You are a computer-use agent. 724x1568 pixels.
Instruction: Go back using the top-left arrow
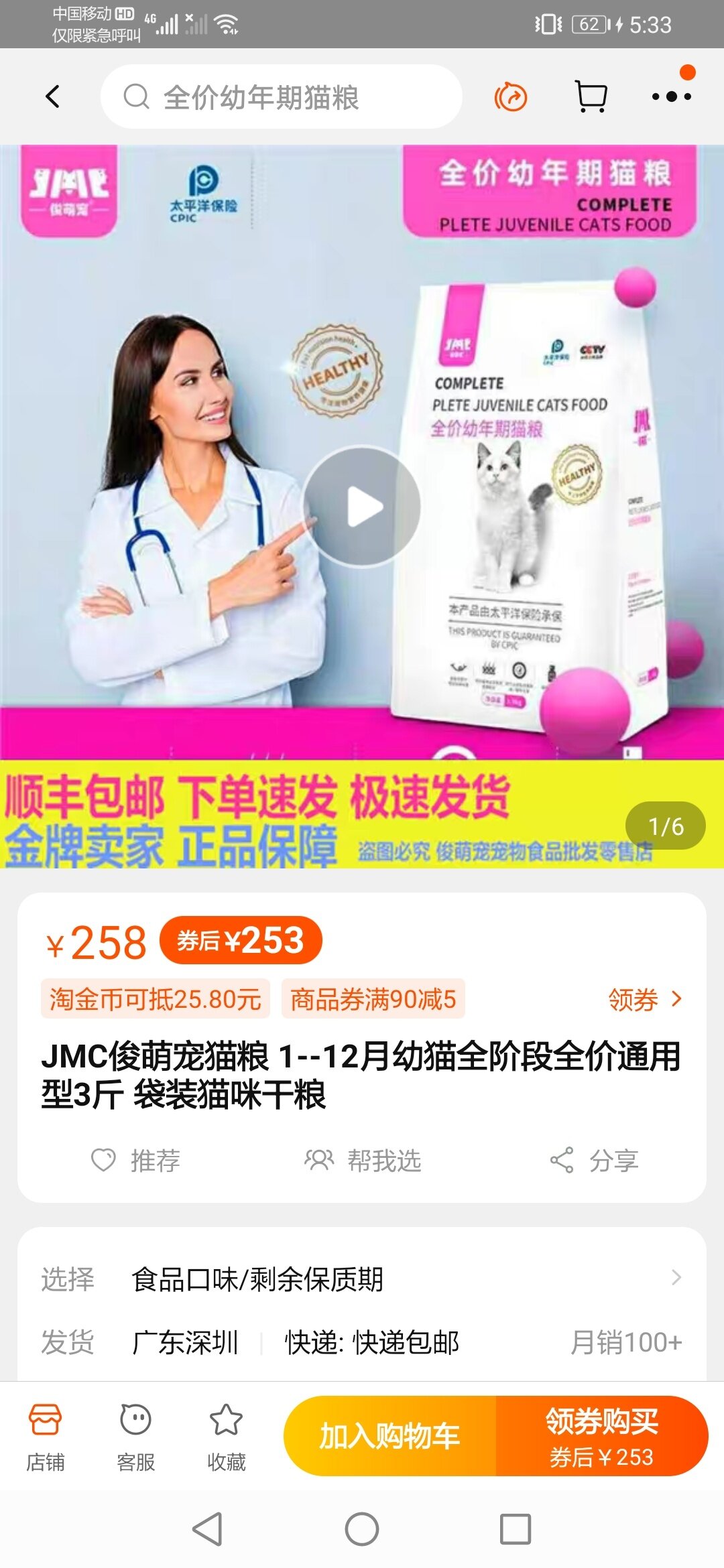click(52, 96)
